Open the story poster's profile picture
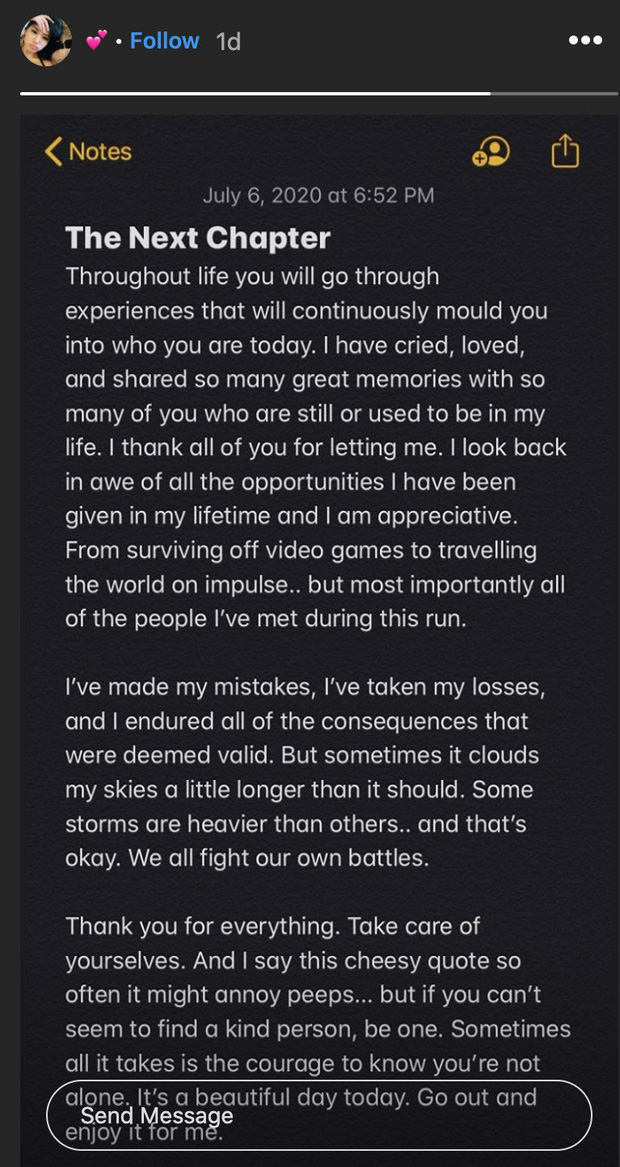 coord(46,41)
